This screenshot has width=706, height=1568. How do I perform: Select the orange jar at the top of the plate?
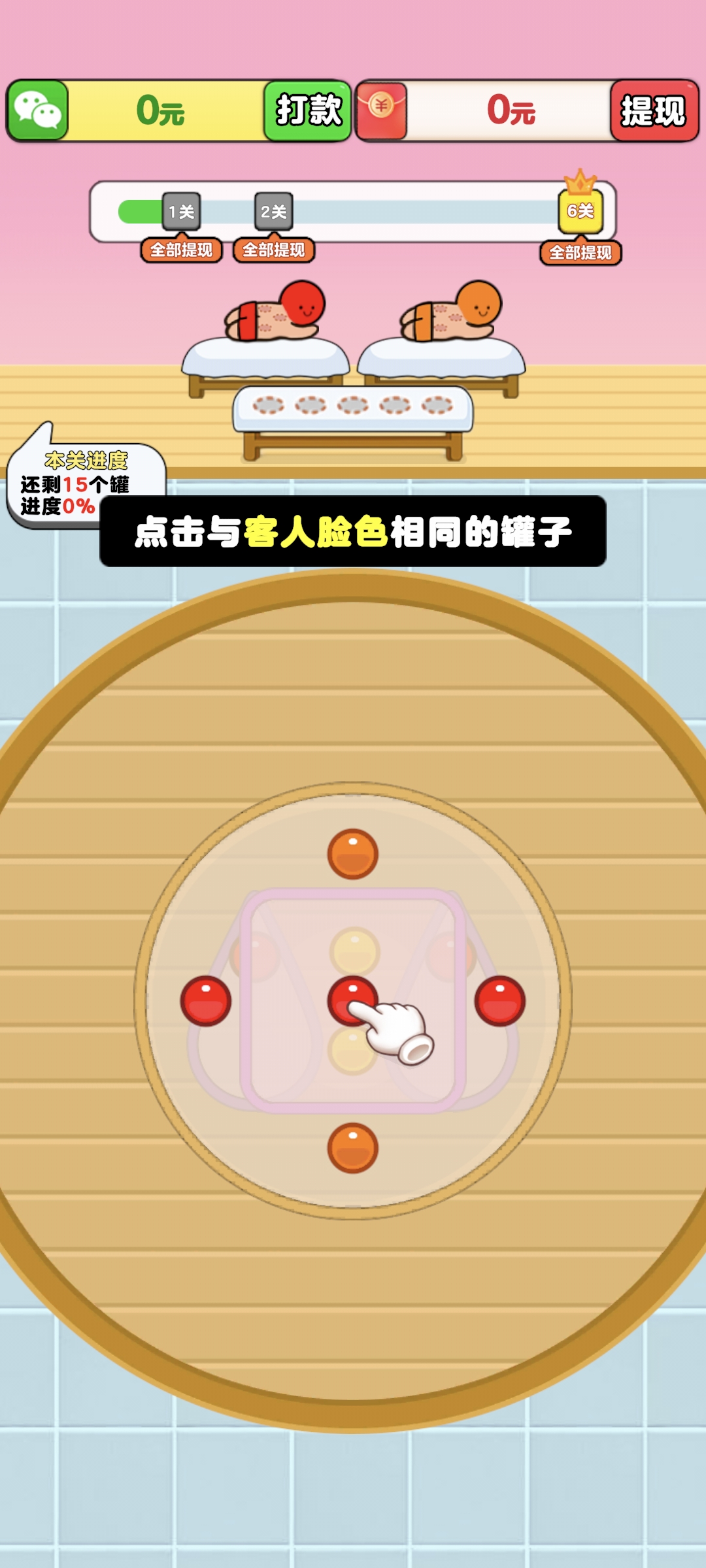click(353, 854)
